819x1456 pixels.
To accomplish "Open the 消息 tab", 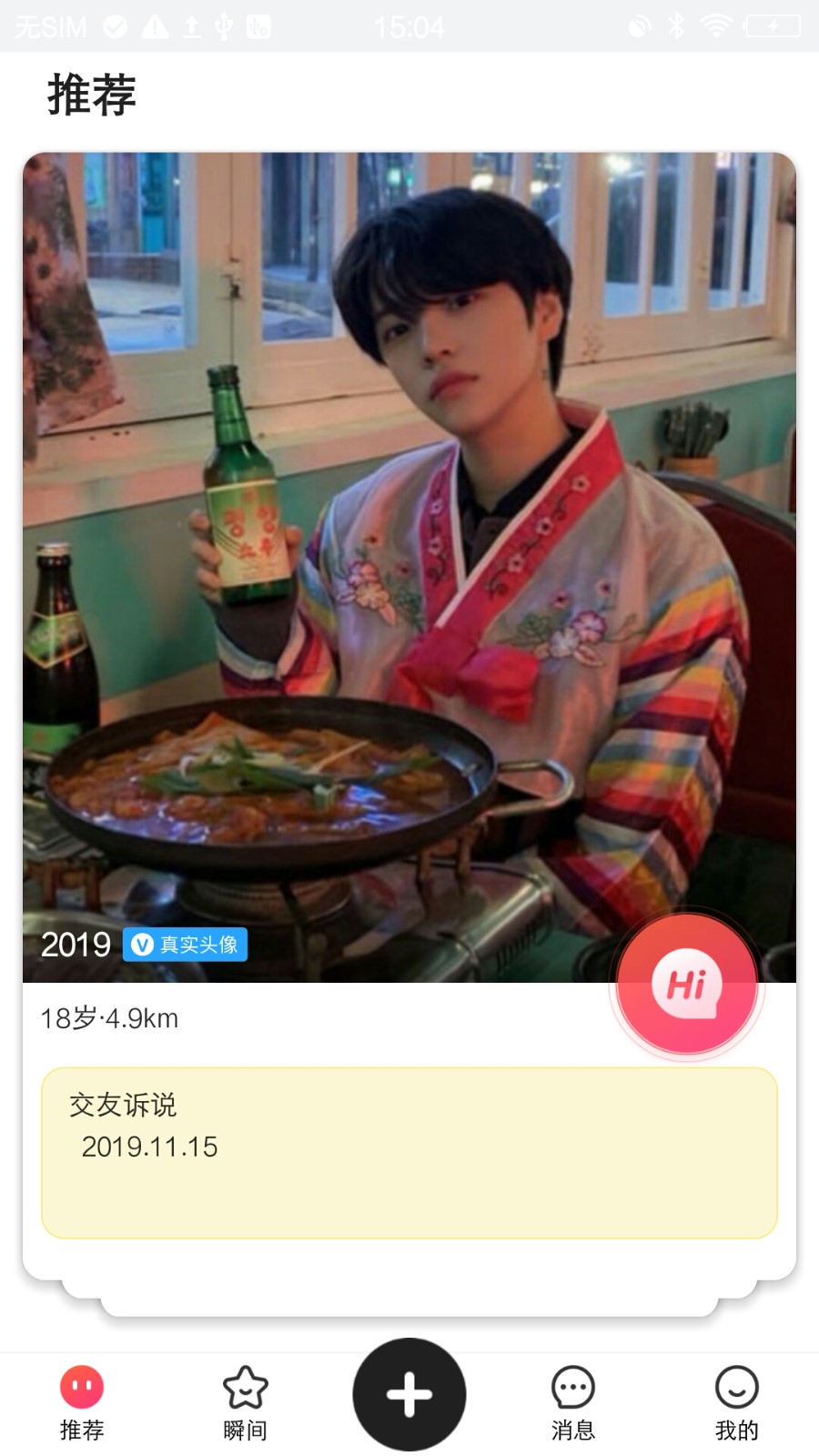I will tap(572, 1402).
